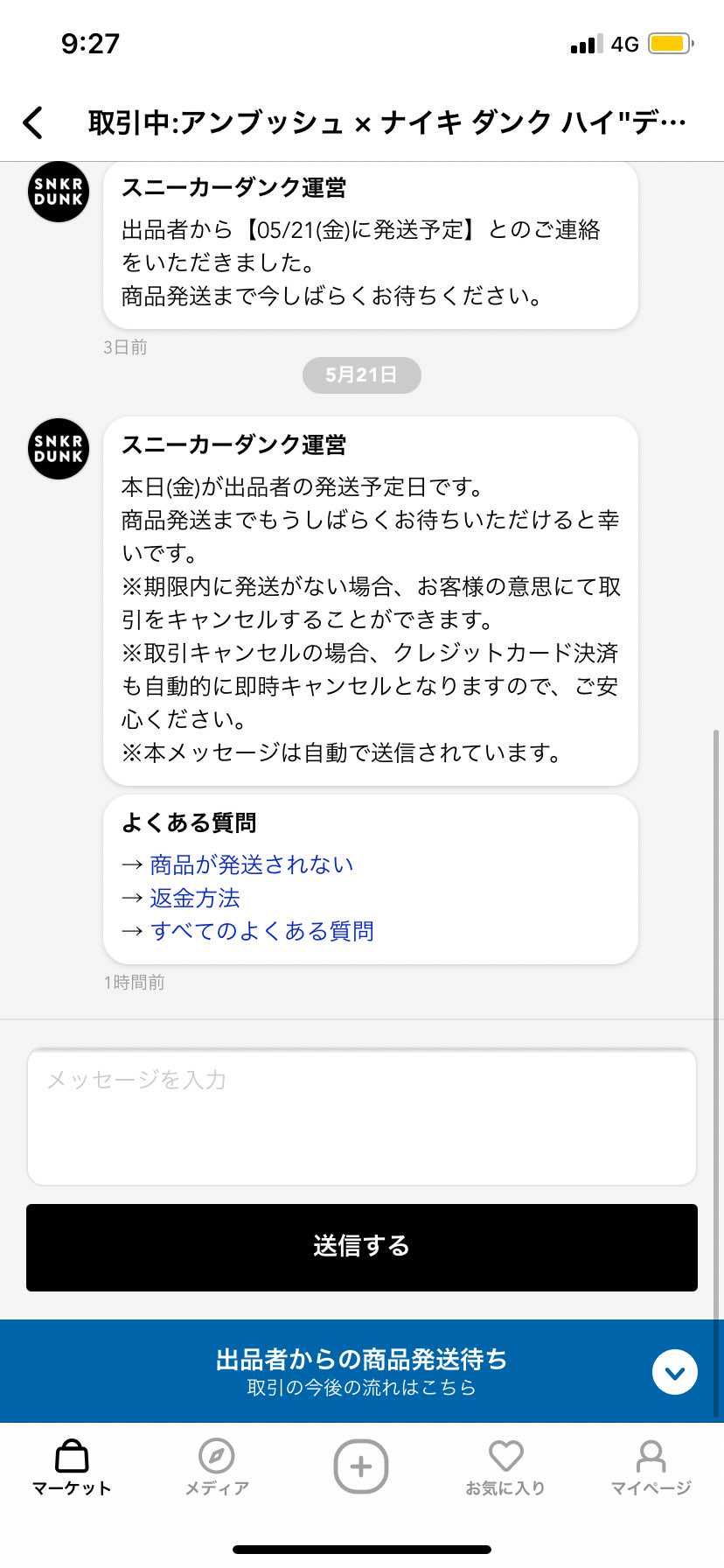The image size is (724, 1568).
Task: Open すべてのよくある質問 link
Action: [x=262, y=930]
